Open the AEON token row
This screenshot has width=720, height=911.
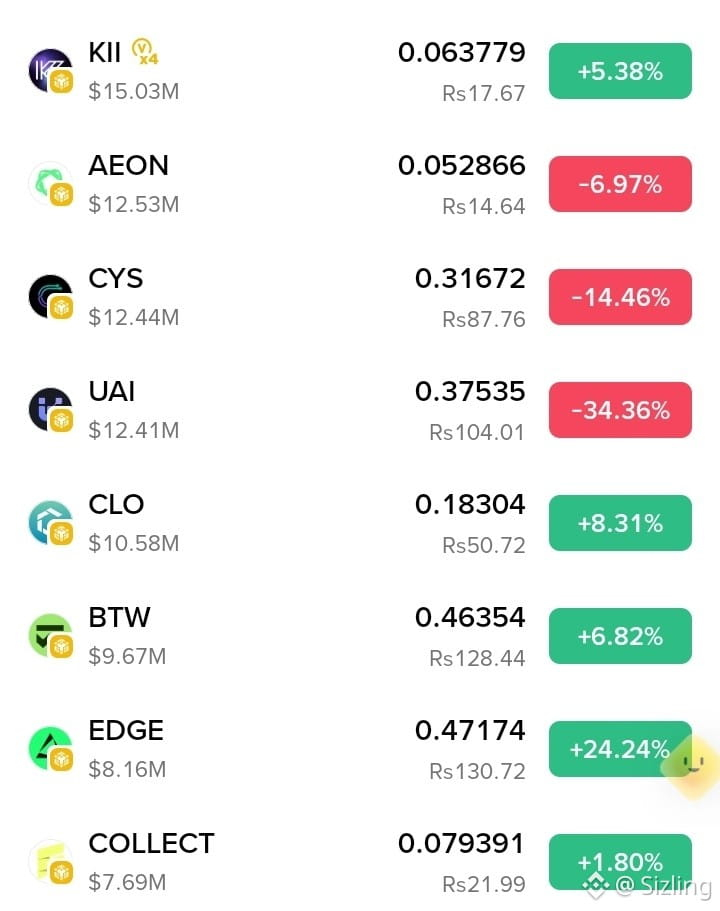point(360,184)
